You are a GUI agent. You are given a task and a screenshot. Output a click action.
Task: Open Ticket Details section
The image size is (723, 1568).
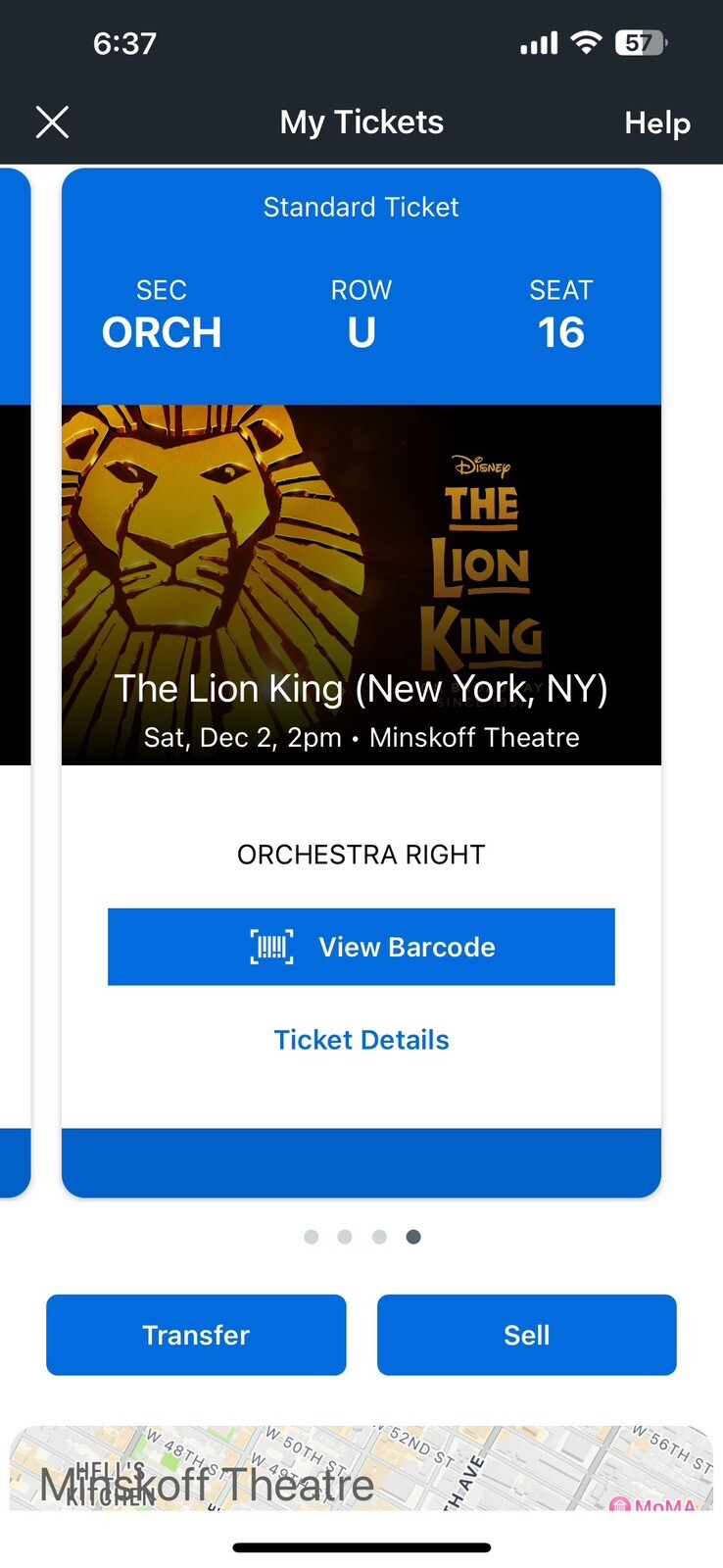(x=361, y=1039)
